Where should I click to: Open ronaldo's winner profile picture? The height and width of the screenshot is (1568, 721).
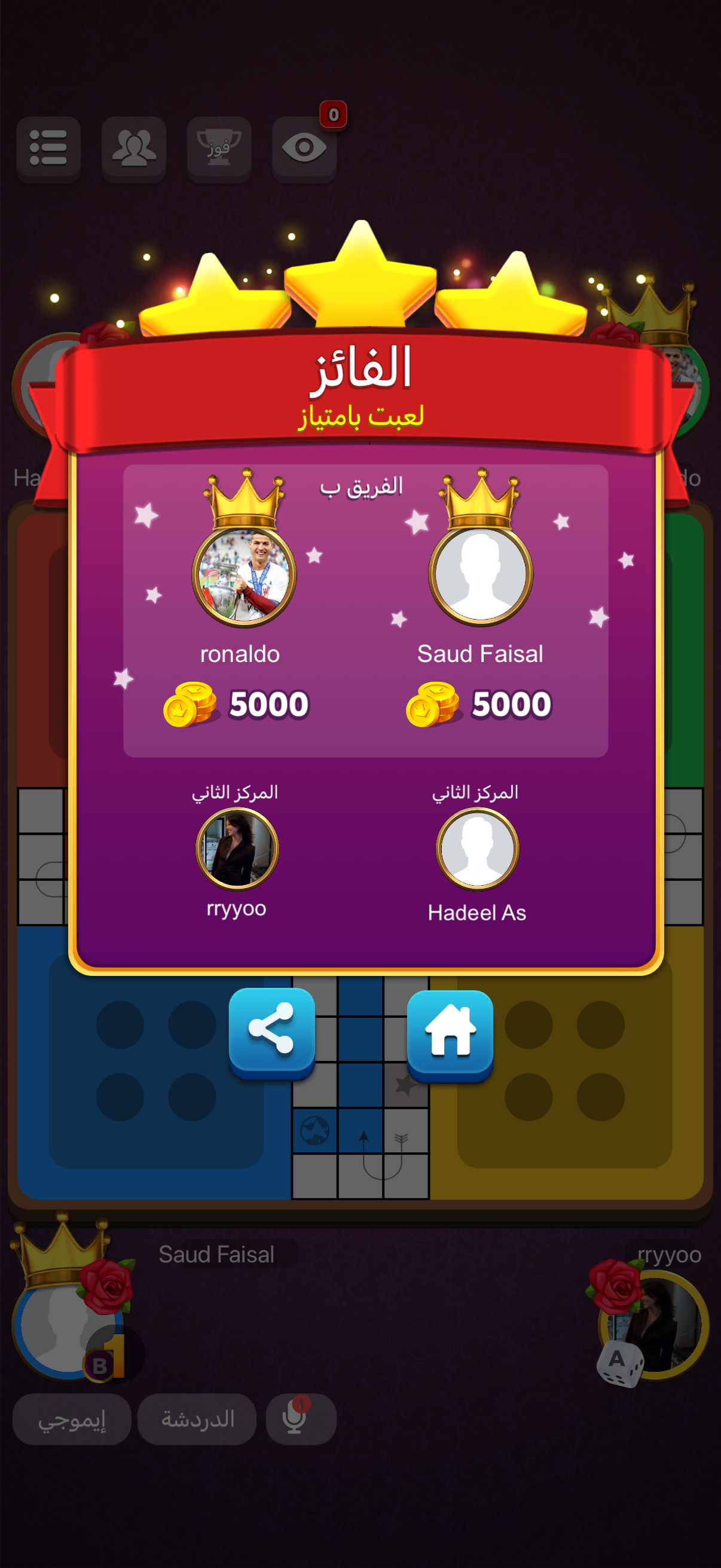pyautogui.click(x=245, y=575)
